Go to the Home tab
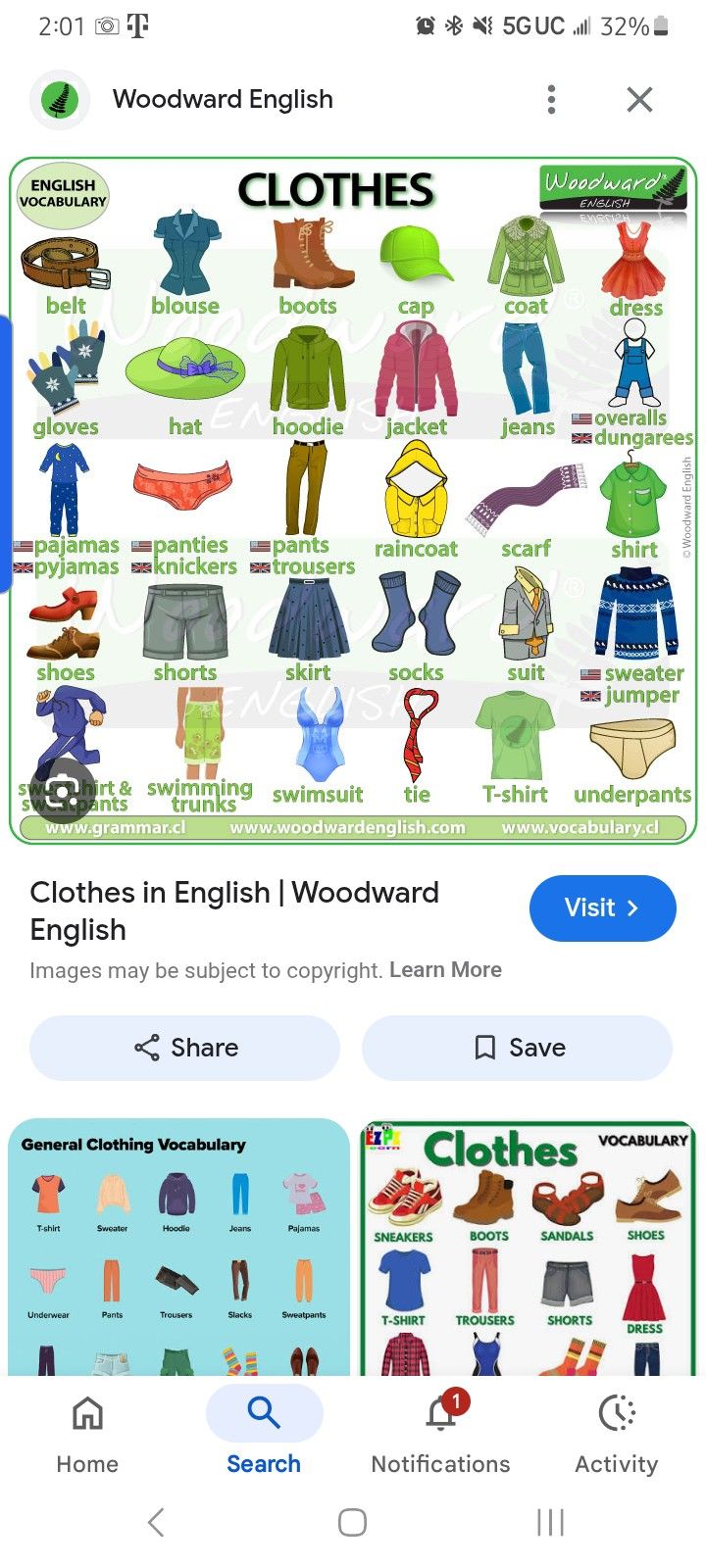The height and width of the screenshot is (1568, 706). (87, 1434)
